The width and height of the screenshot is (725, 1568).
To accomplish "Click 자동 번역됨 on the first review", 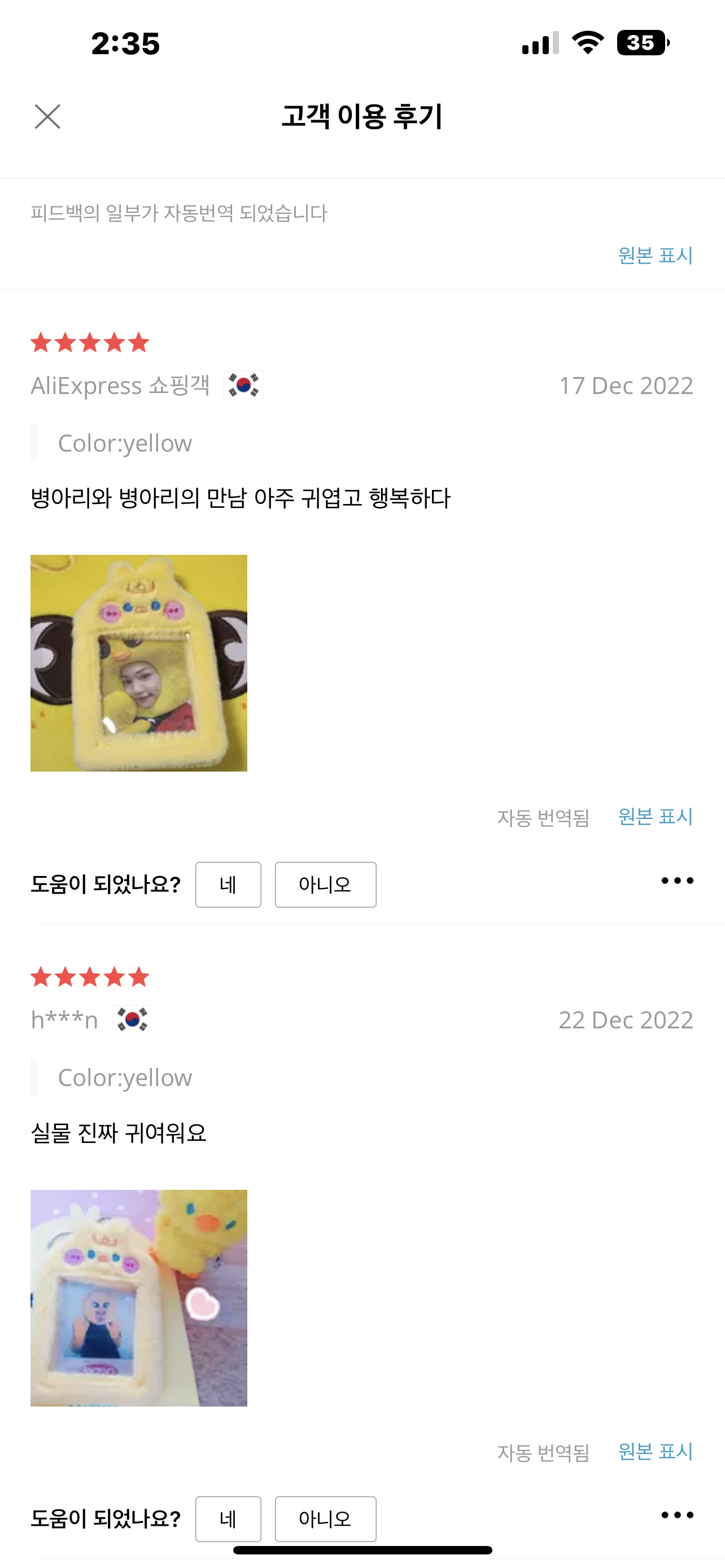I will 544,818.
